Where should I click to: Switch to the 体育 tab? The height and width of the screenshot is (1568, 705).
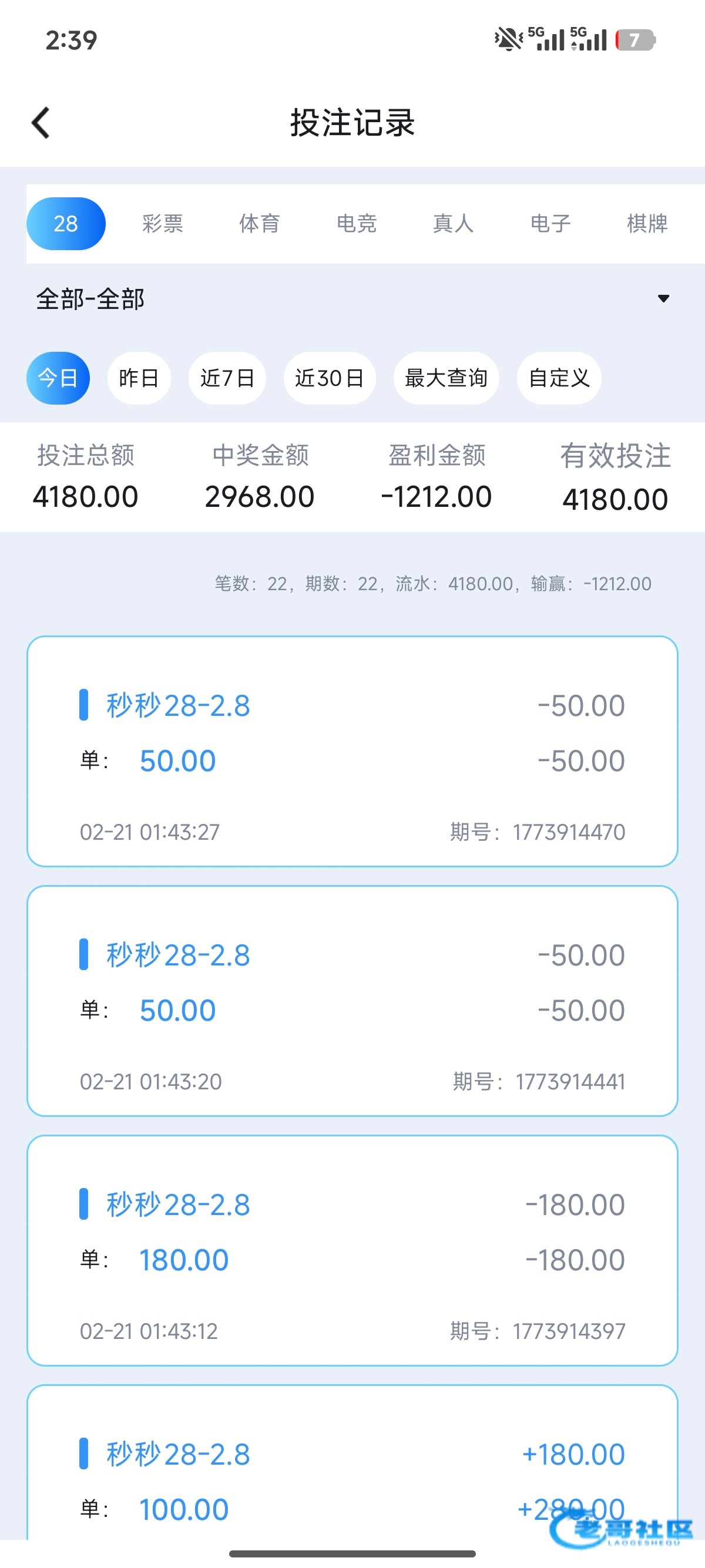click(x=259, y=223)
